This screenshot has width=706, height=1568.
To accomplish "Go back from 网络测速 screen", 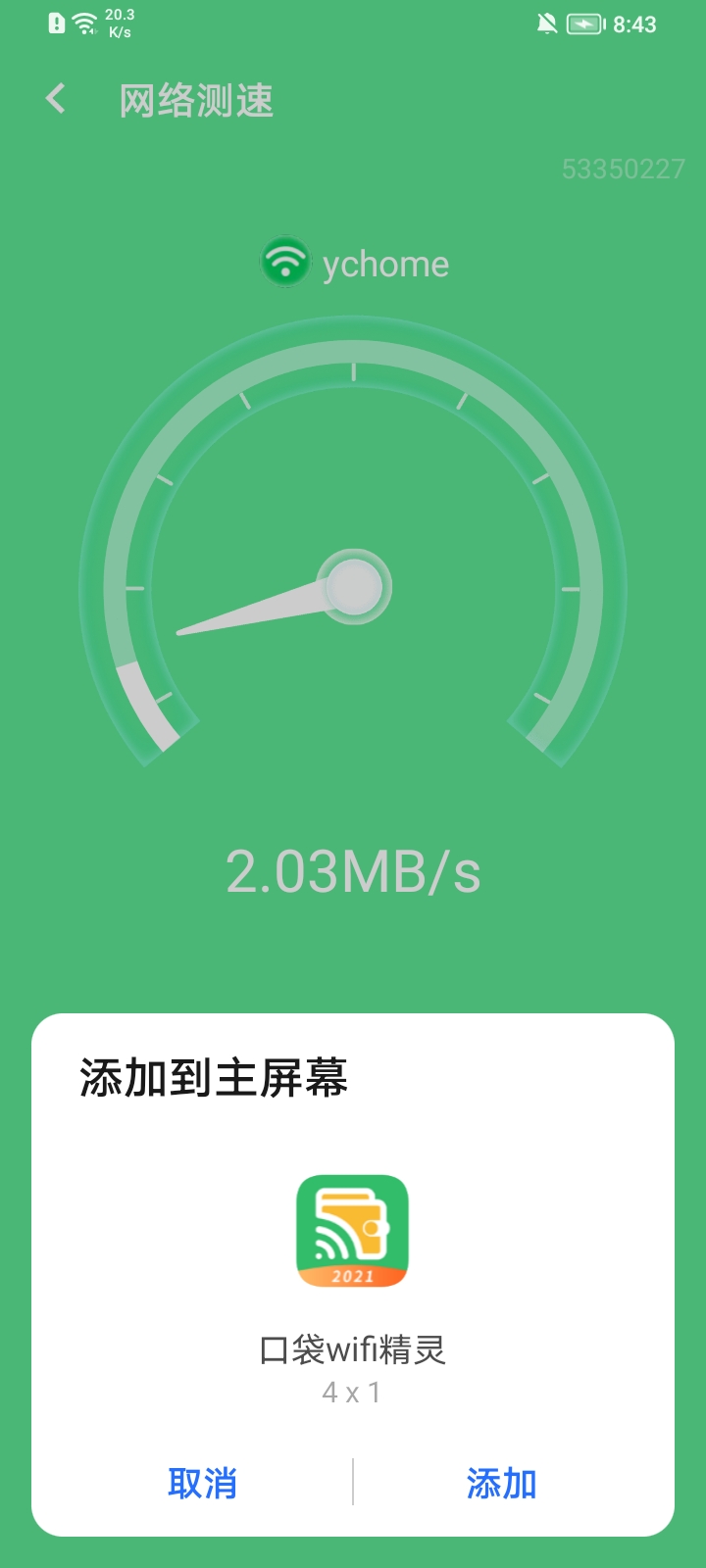I will [56, 99].
